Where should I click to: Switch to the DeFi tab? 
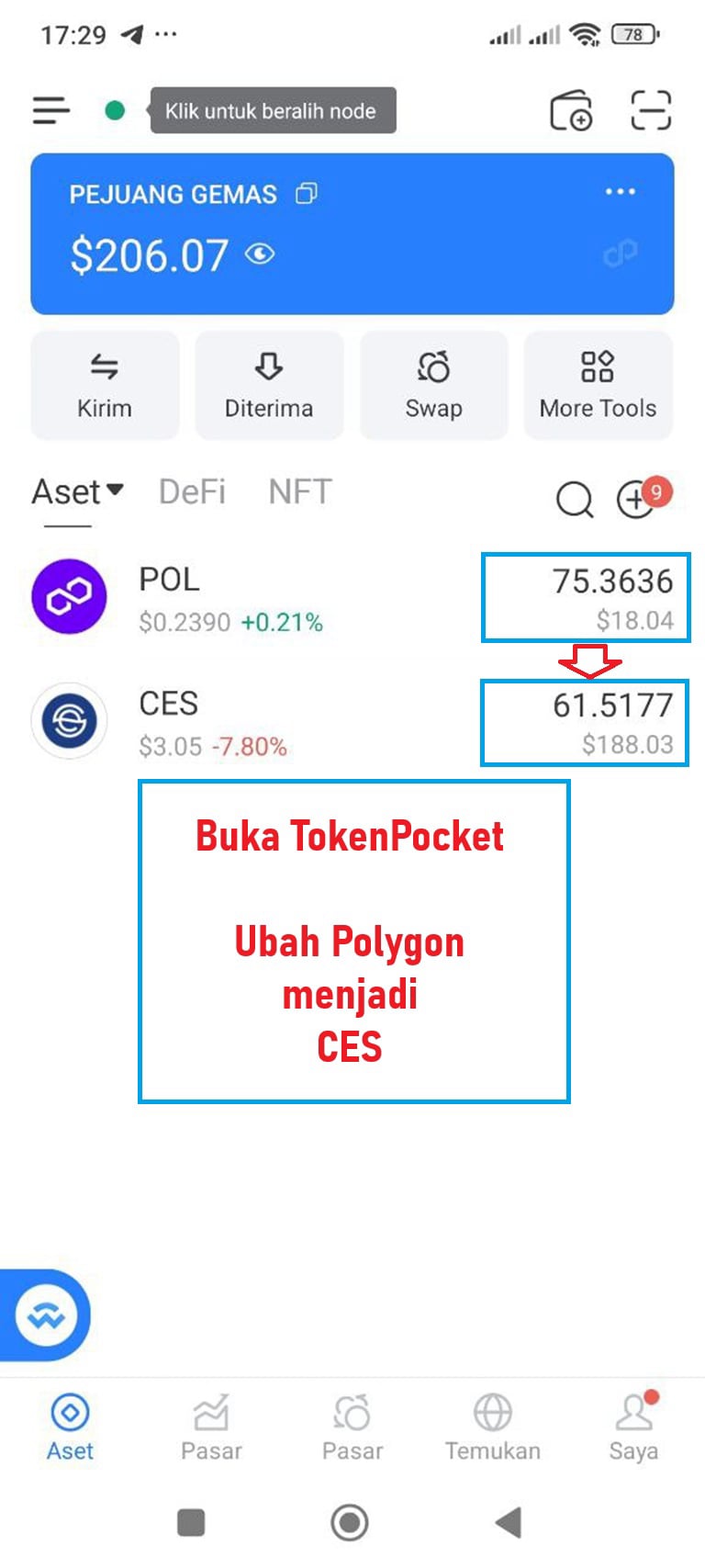click(x=192, y=492)
